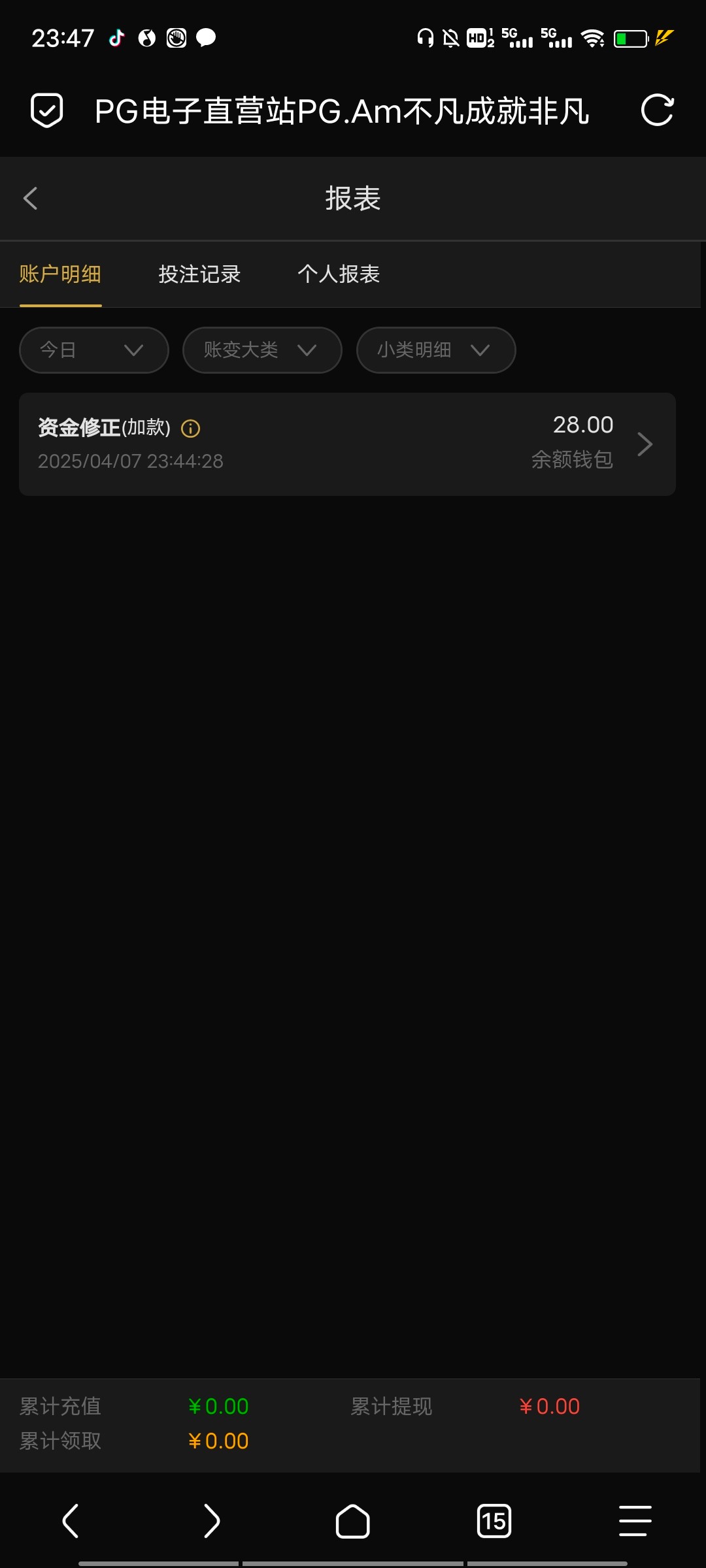Screen dimensions: 706x1568
Task: Open the 小类明细 filter dropdown
Action: tap(435, 350)
